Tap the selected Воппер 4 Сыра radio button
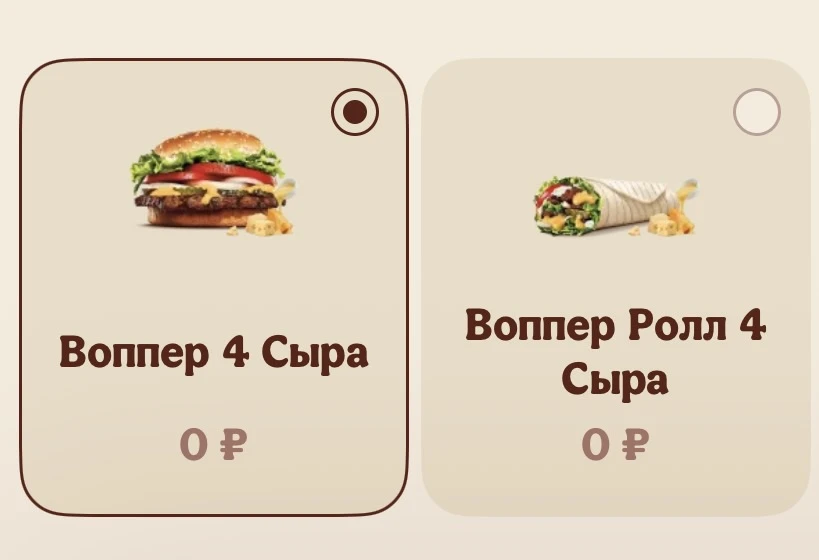The image size is (819, 560). pos(355,112)
